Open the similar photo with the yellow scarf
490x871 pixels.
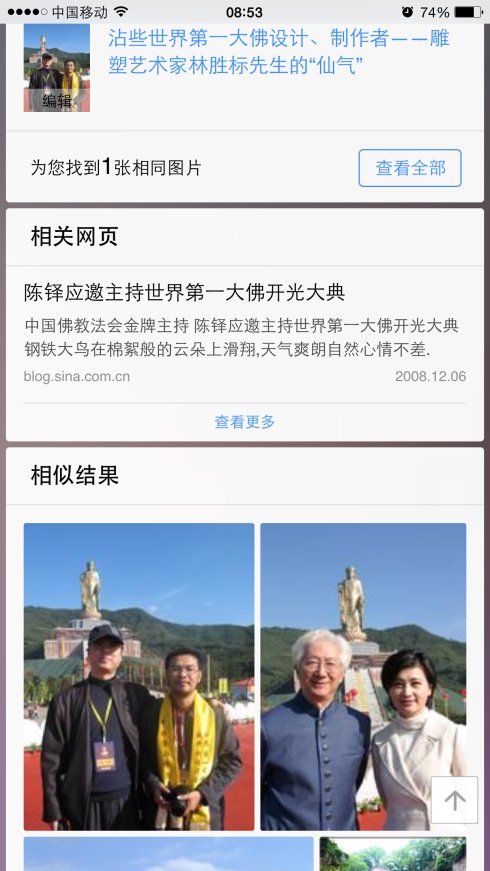[139, 677]
